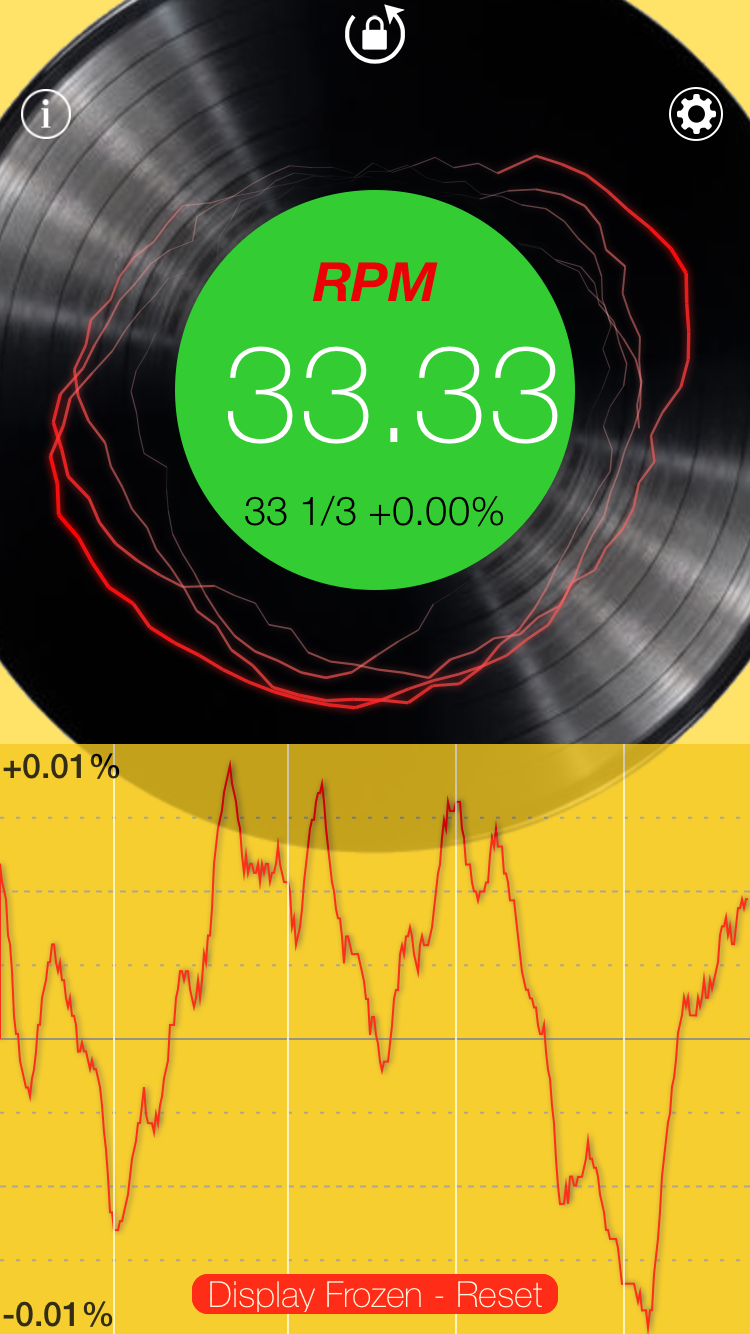Open the info icon
Viewport: 750px width, 1334px height.
pos(46,115)
